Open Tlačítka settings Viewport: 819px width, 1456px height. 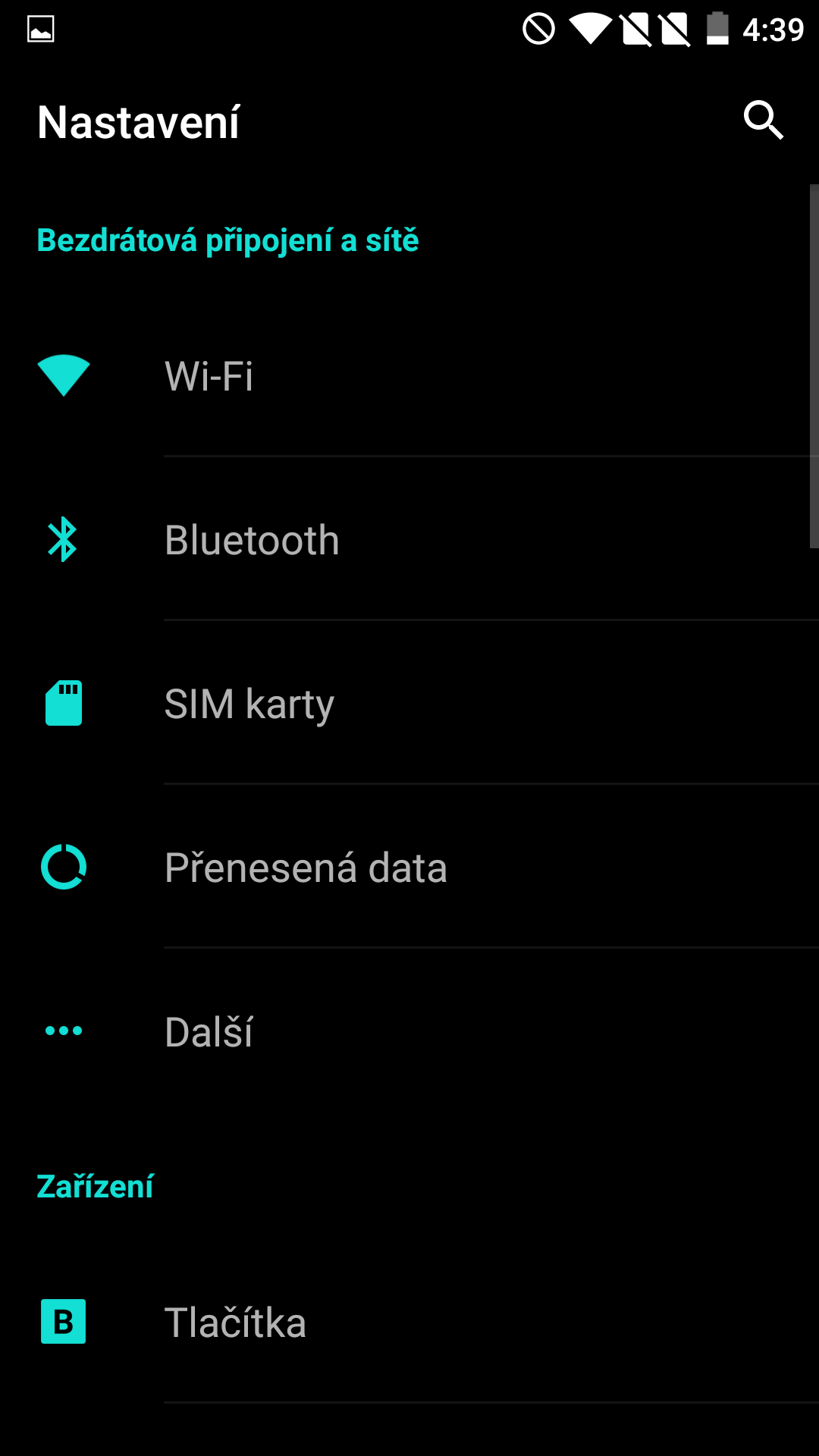[409, 1322]
